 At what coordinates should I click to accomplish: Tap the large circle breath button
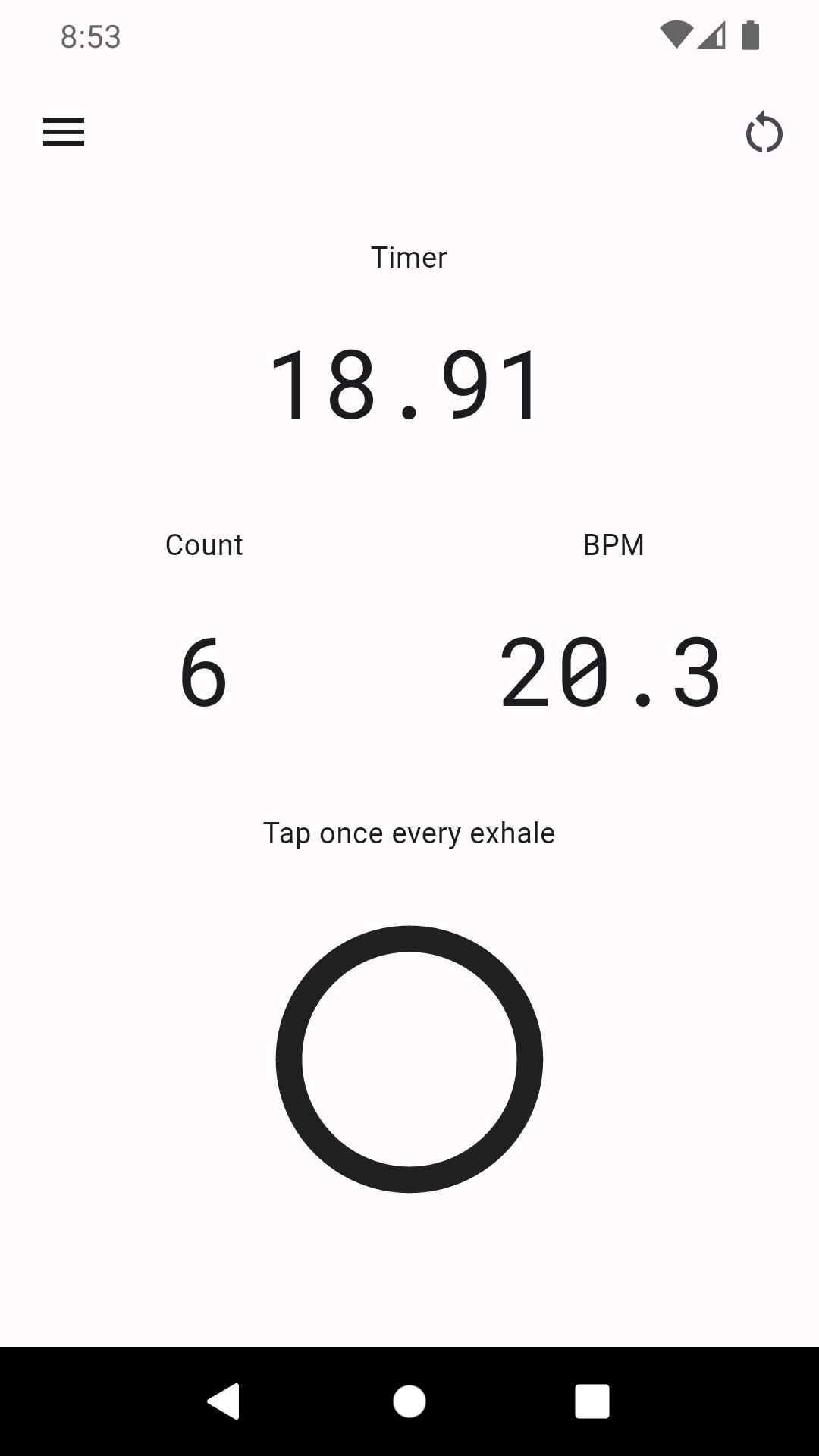click(x=409, y=1059)
